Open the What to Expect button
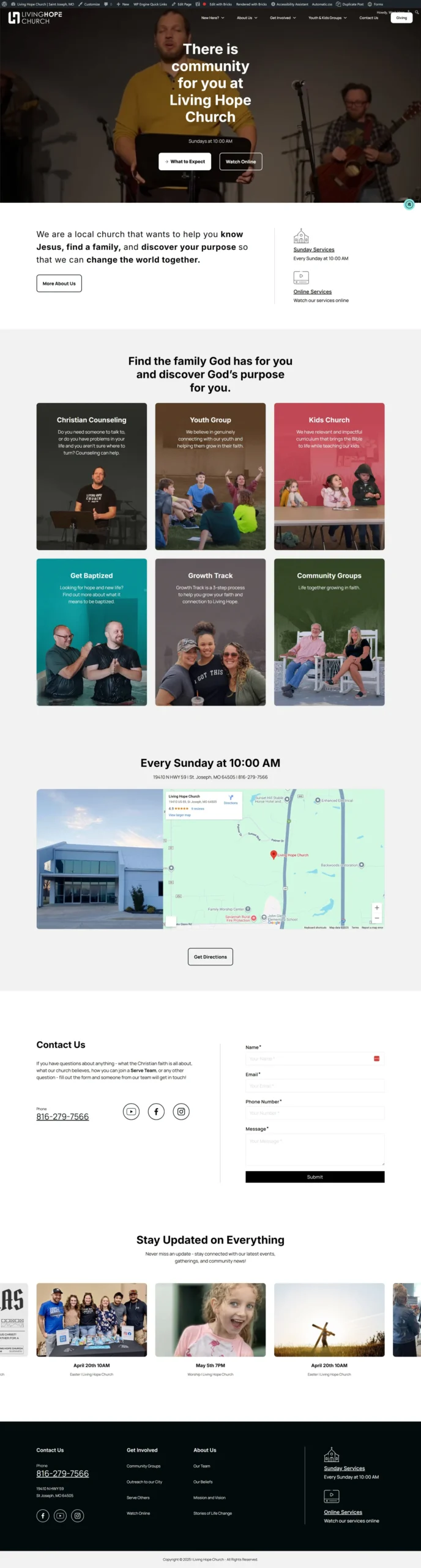Viewport: 421px width, 1568px height. click(185, 162)
